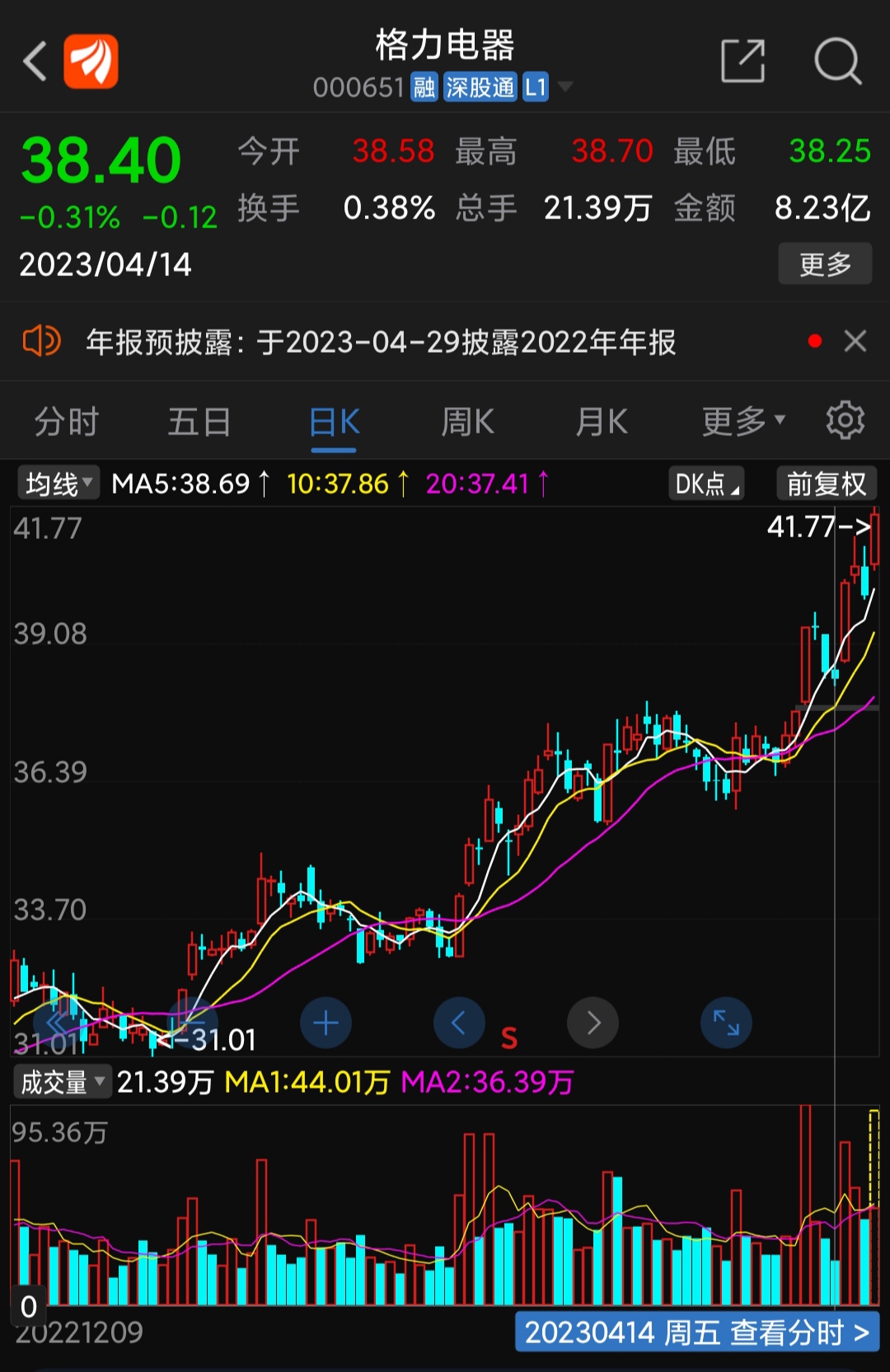Expand the 更多 chart period dropdown
The width and height of the screenshot is (890, 1372).
[739, 420]
